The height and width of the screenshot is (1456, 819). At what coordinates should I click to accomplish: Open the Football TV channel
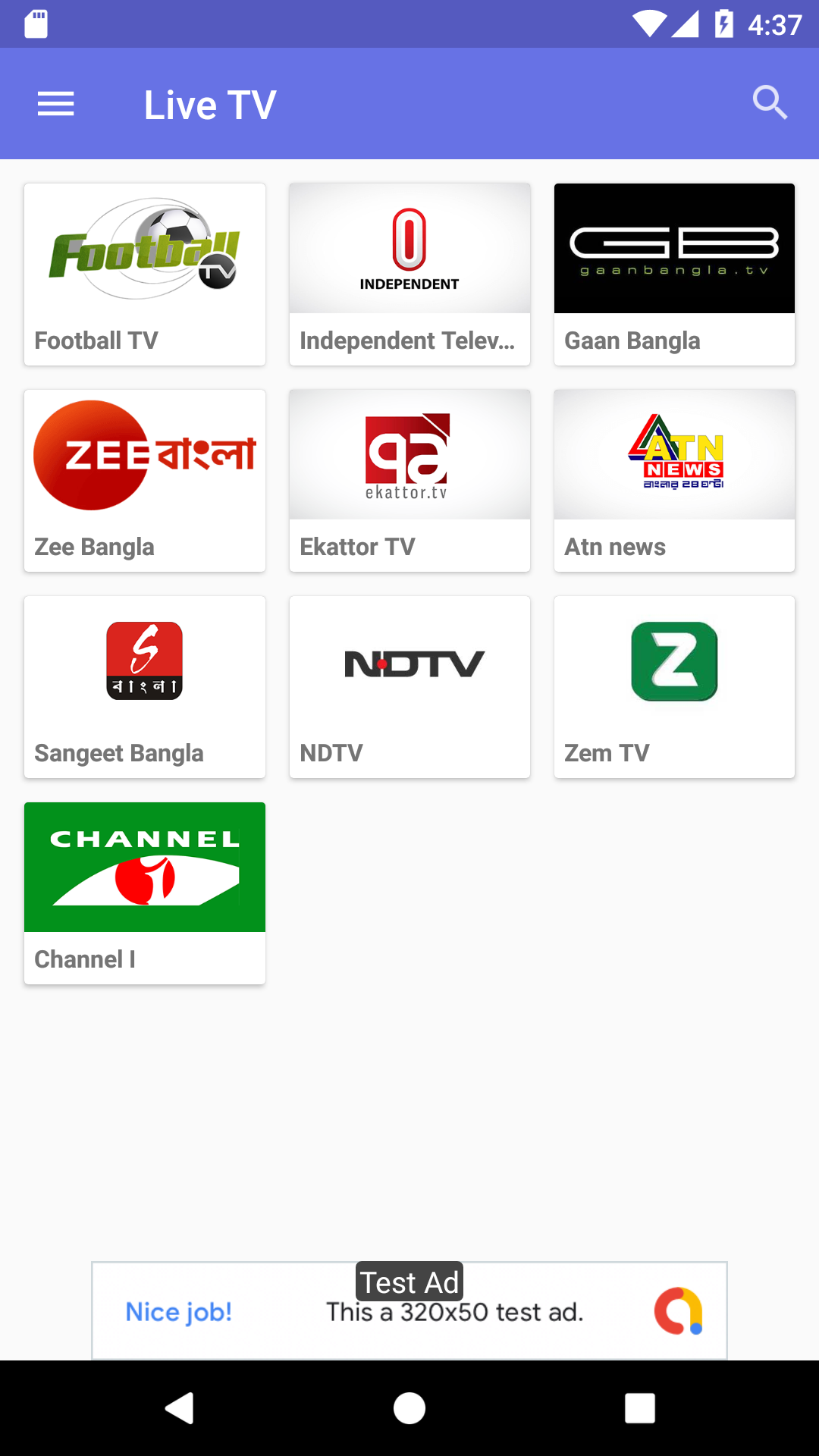(x=145, y=274)
